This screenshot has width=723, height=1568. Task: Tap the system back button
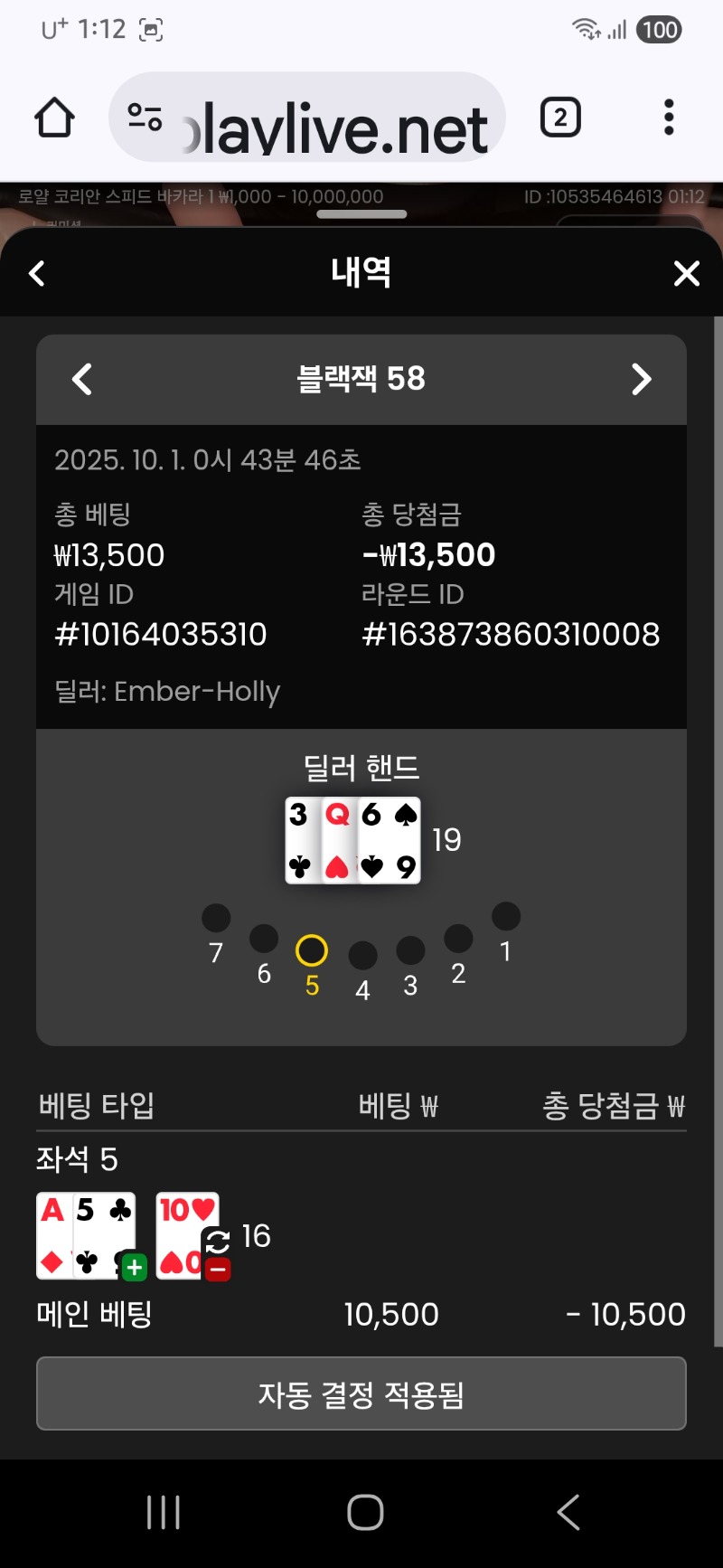(x=568, y=1512)
